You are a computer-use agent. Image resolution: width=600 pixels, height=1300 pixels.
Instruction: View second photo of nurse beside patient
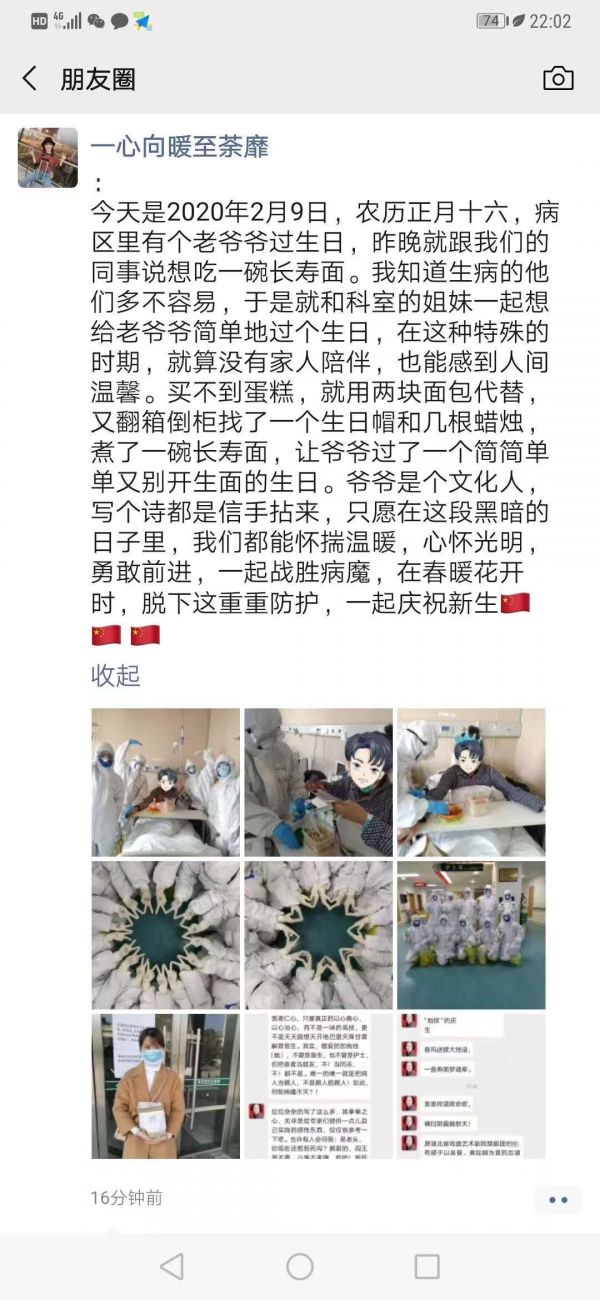point(318,782)
